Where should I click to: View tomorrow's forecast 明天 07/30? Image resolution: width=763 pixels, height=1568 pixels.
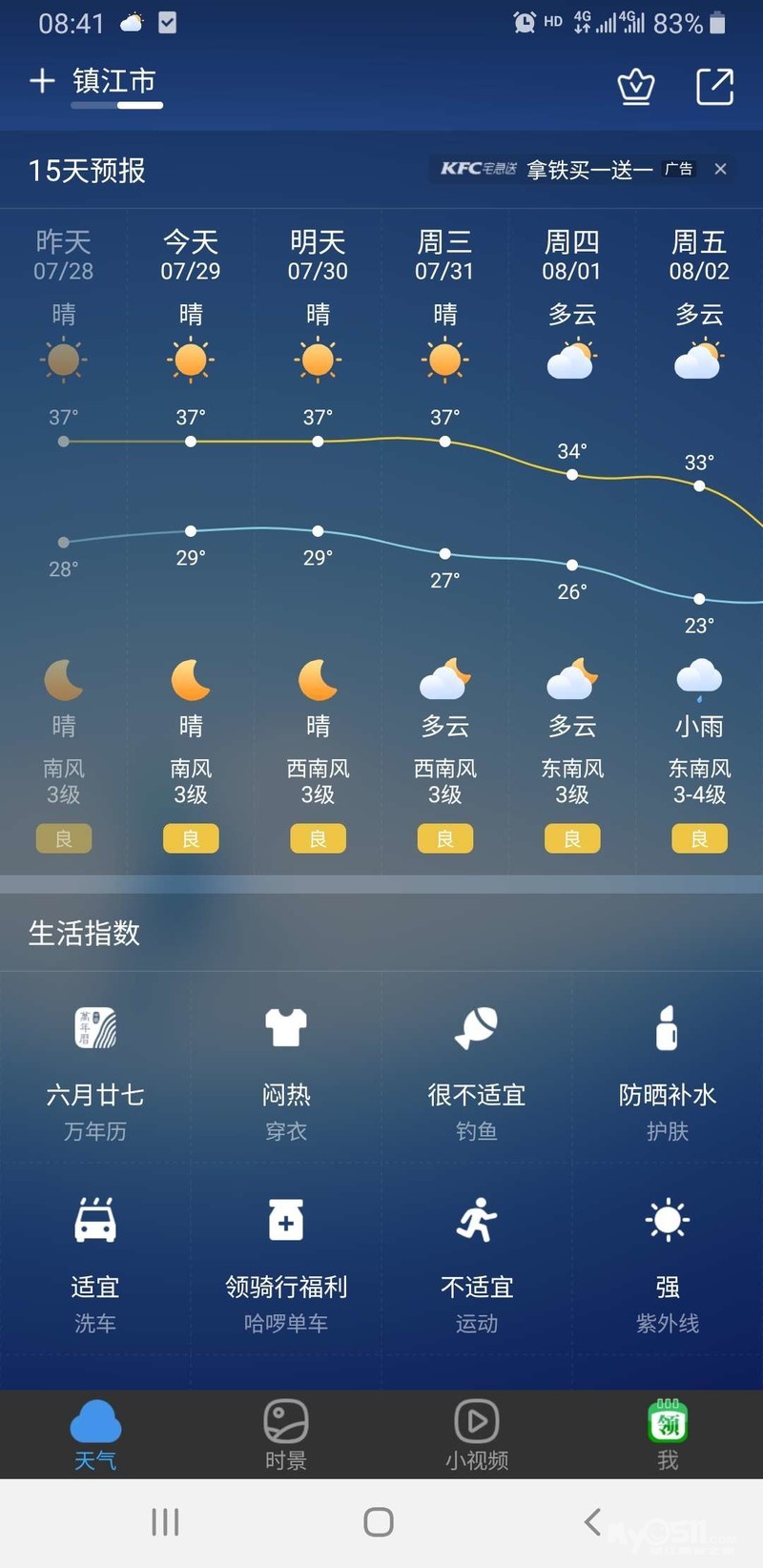tap(318, 256)
